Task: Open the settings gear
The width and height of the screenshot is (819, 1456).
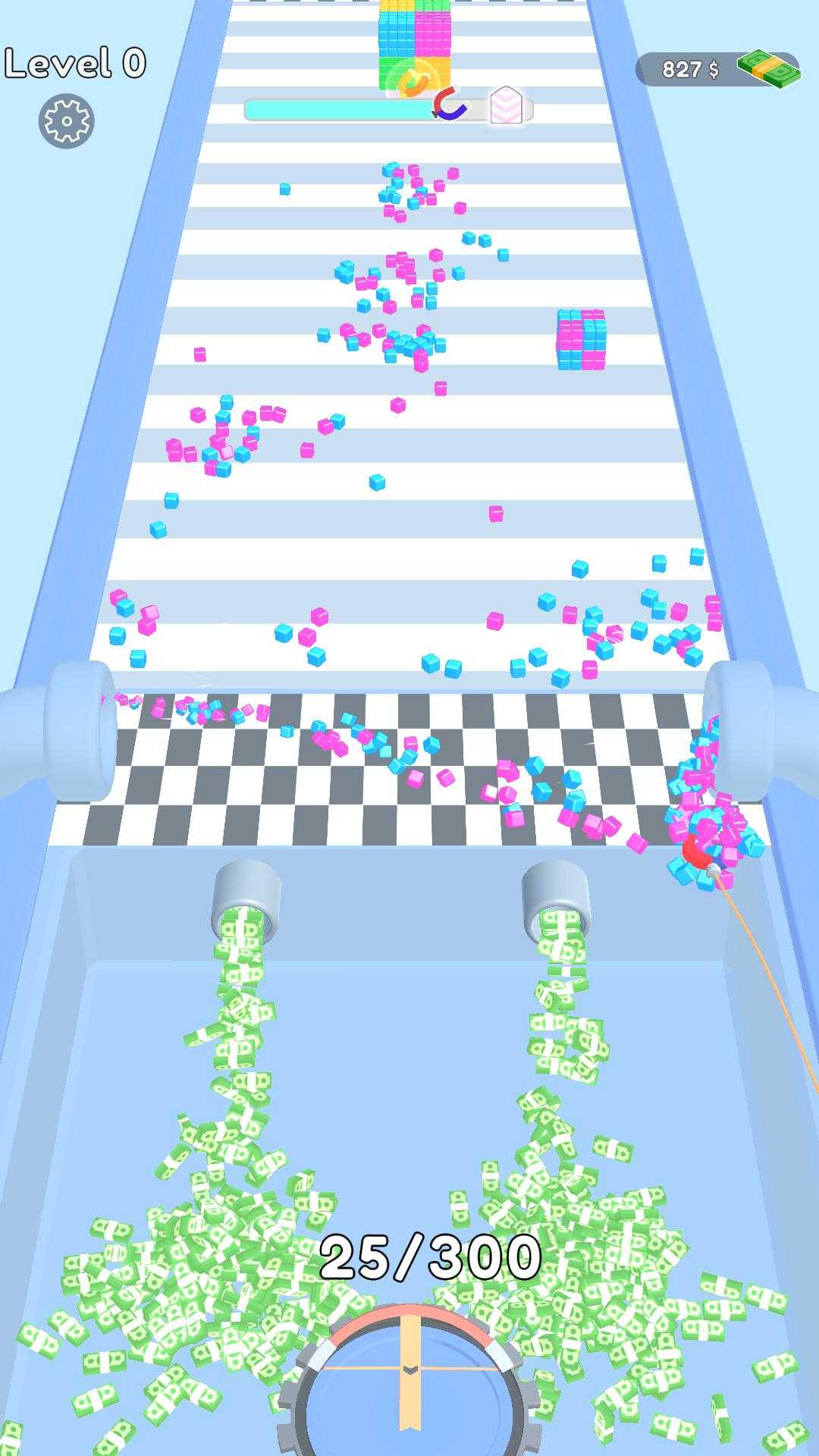Action: tap(67, 121)
